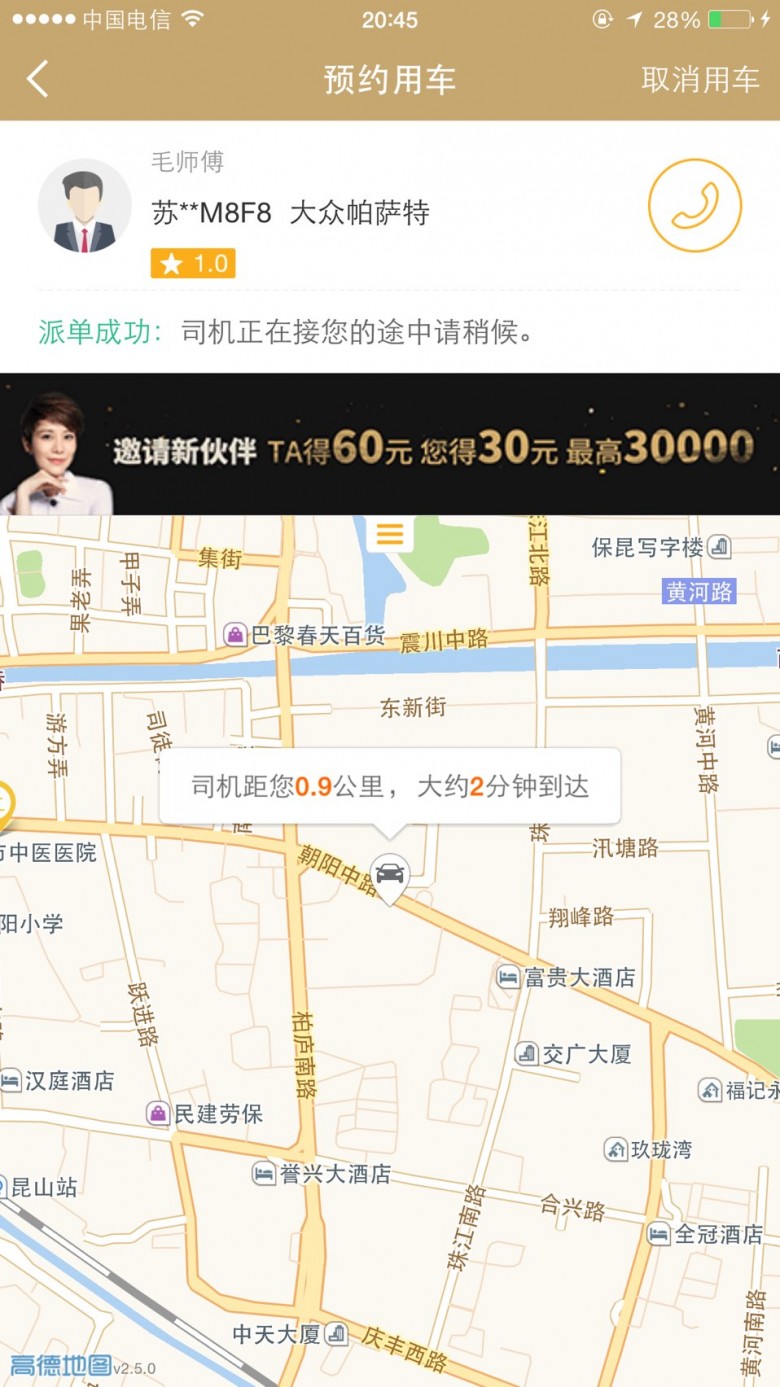780x1387 pixels.
Task: Call the driver with the phone icon
Action: (694, 205)
